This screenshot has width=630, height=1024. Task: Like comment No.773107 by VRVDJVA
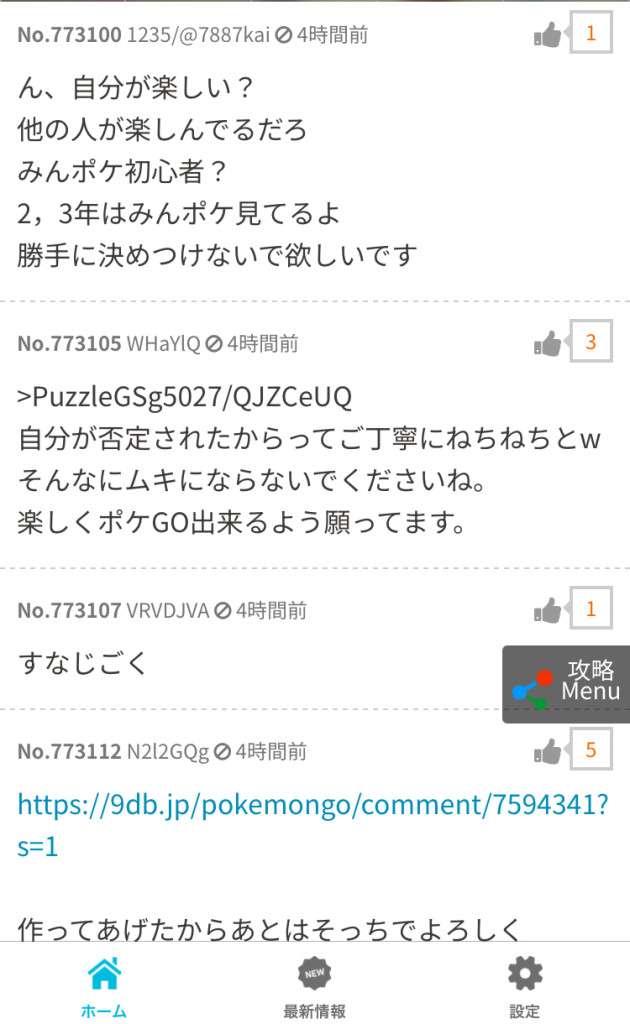coord(548,610)
